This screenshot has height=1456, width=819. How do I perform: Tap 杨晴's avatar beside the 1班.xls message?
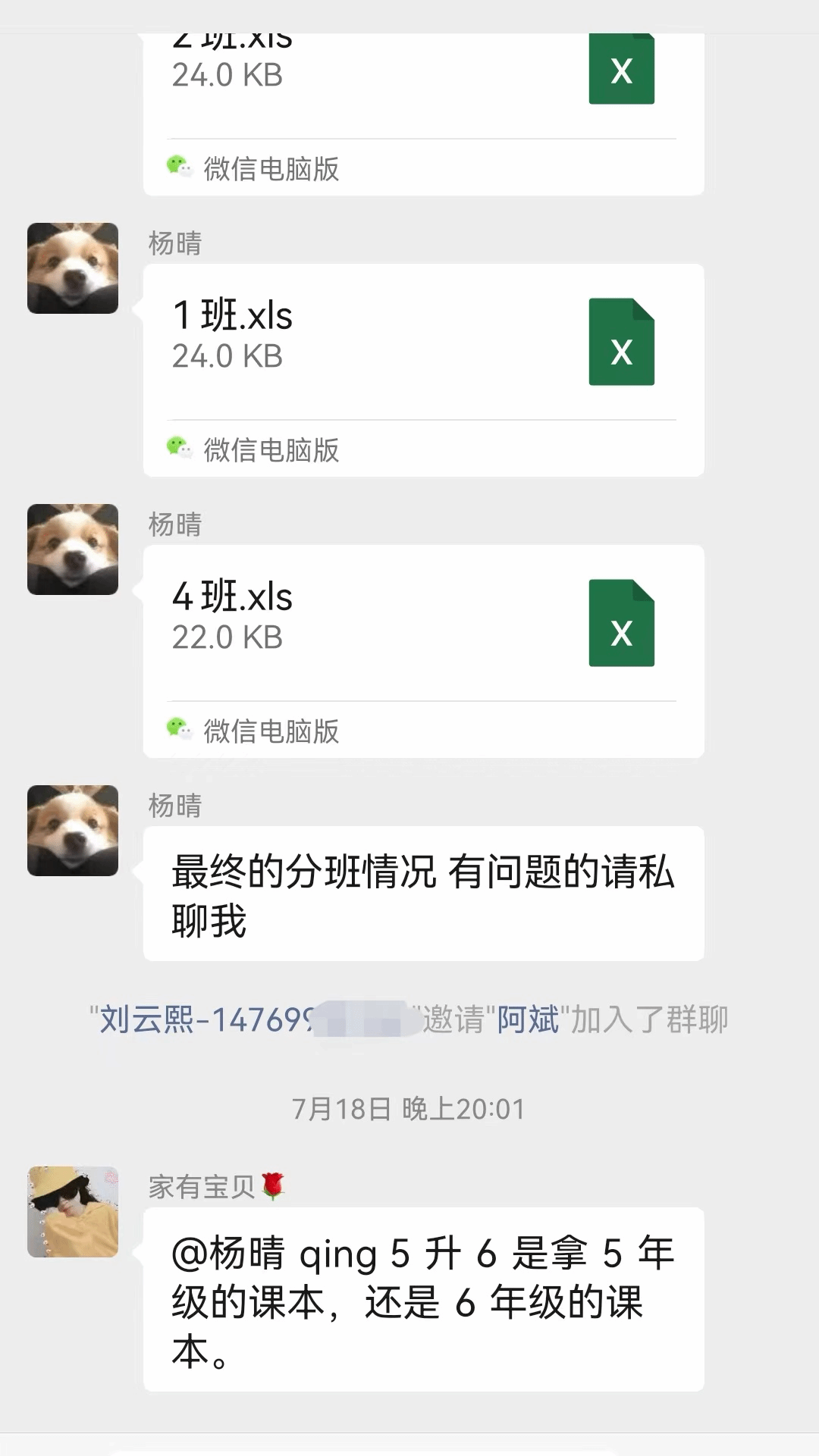coord(73,268)
